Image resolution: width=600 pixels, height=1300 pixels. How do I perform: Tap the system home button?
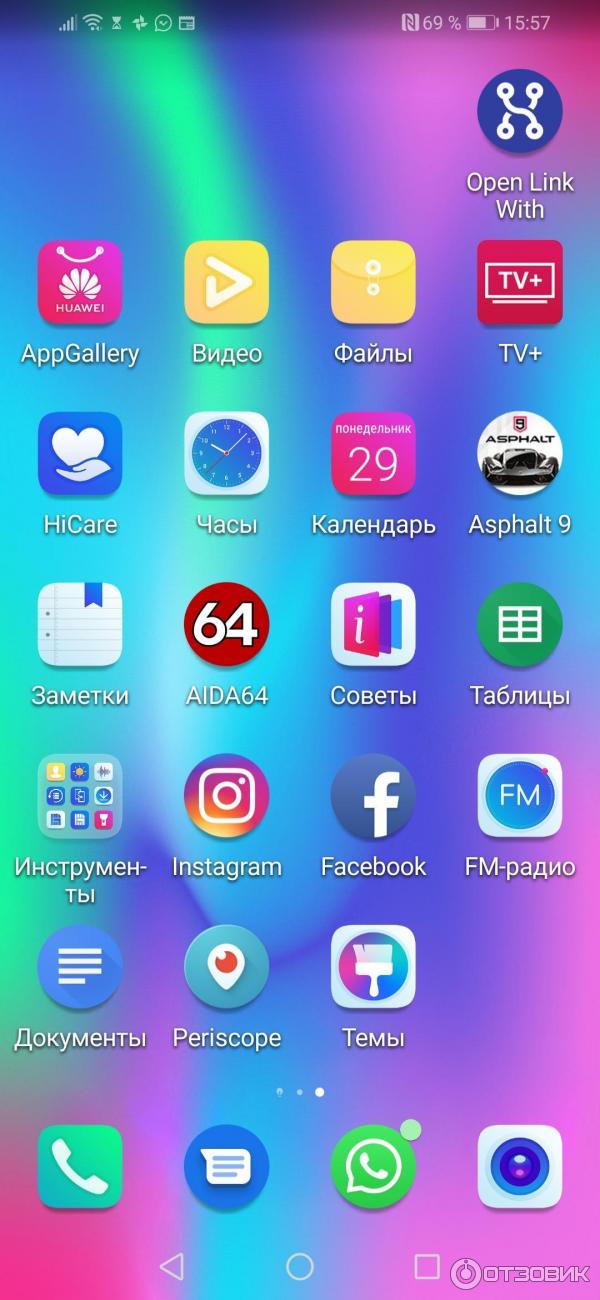point(300,1267)
